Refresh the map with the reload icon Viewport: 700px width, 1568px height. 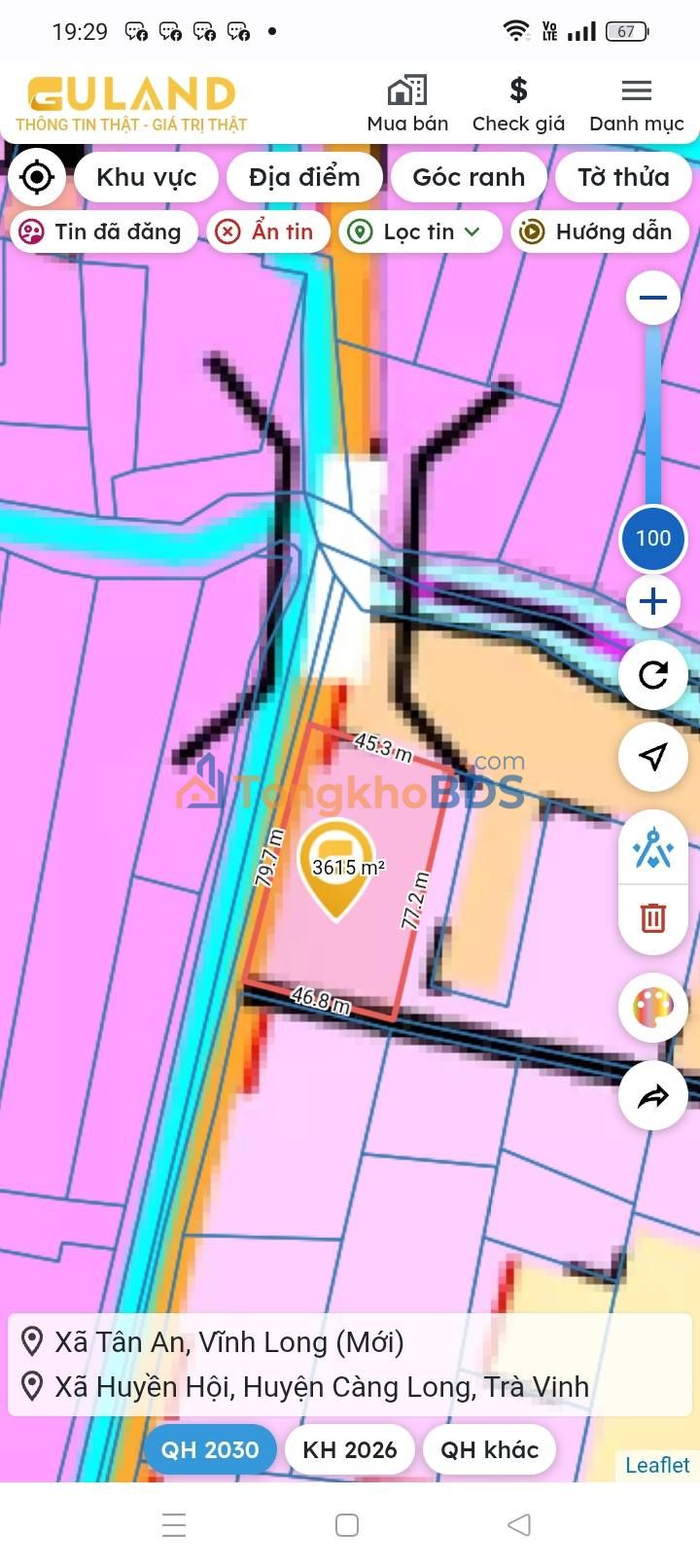(653, 674)
